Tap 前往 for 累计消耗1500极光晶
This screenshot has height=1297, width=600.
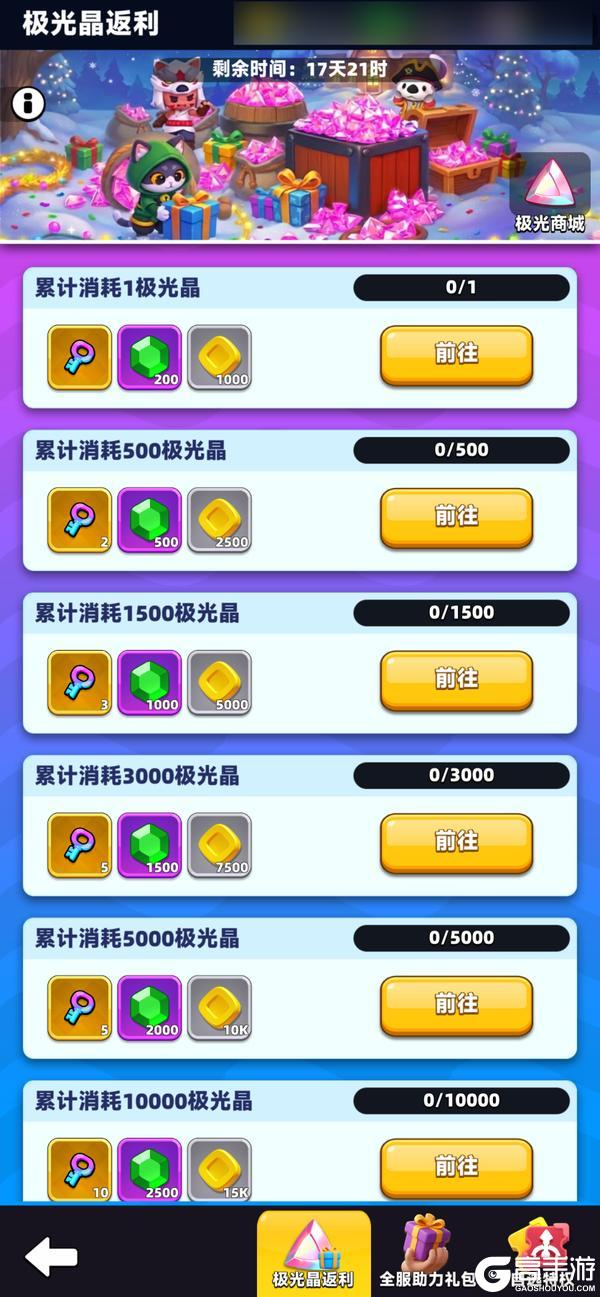(456, 680)
